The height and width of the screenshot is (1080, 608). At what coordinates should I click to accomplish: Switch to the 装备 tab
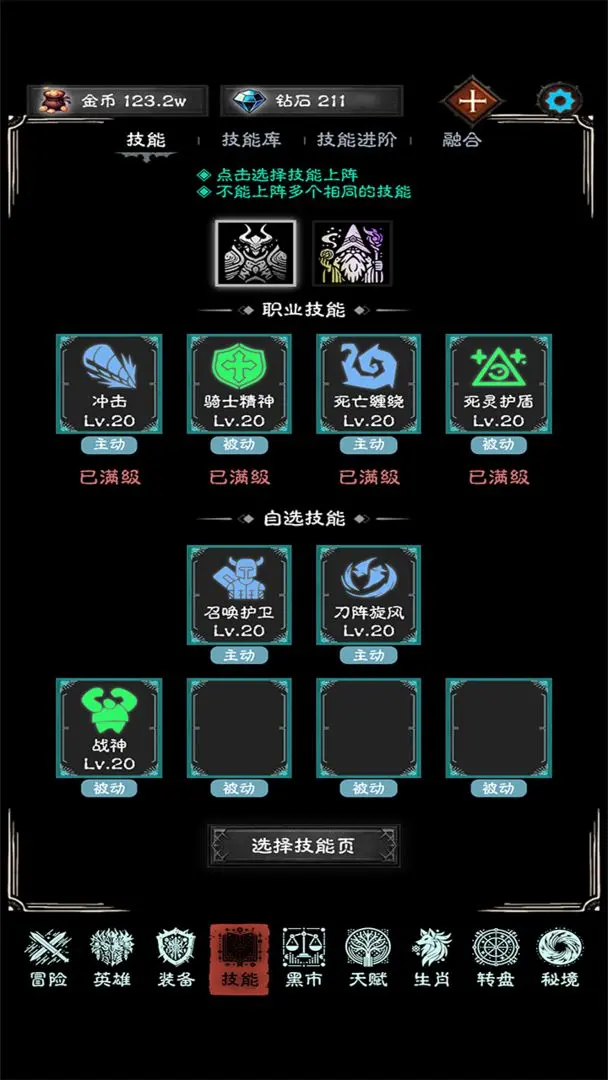pyautogui.click(x=176, y=959)
